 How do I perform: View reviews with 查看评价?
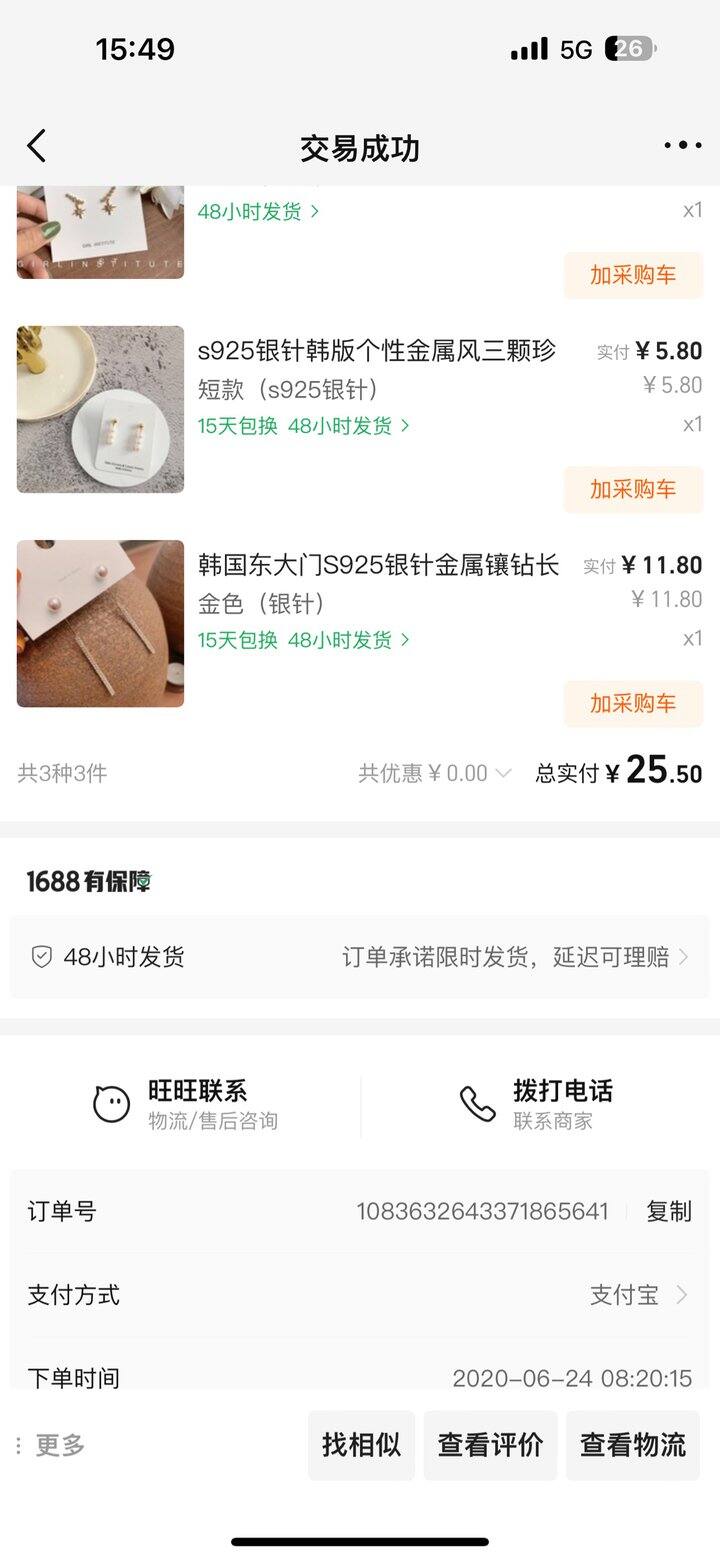[x=490, y=1445]
